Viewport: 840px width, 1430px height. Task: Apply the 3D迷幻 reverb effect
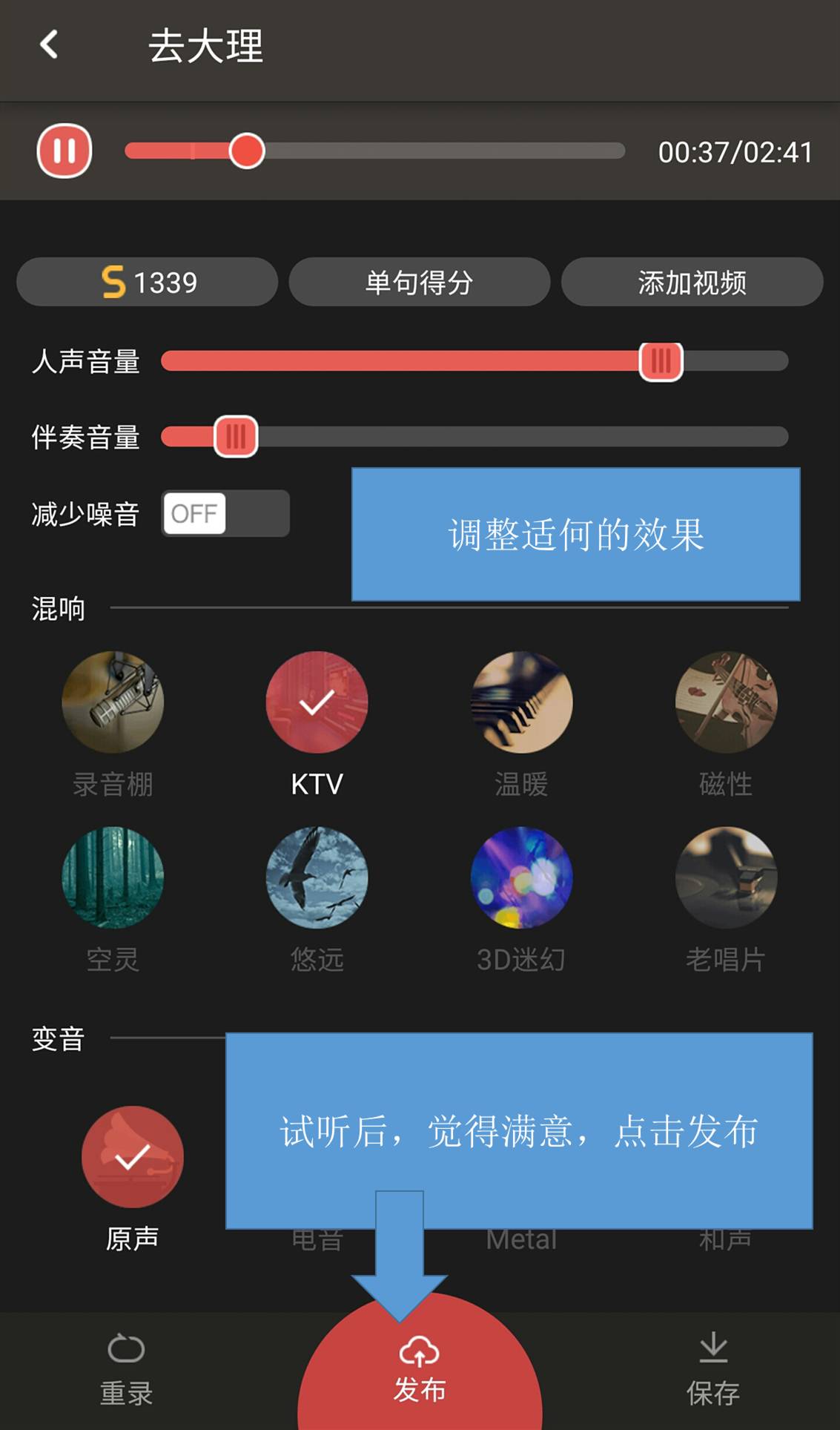521,879
